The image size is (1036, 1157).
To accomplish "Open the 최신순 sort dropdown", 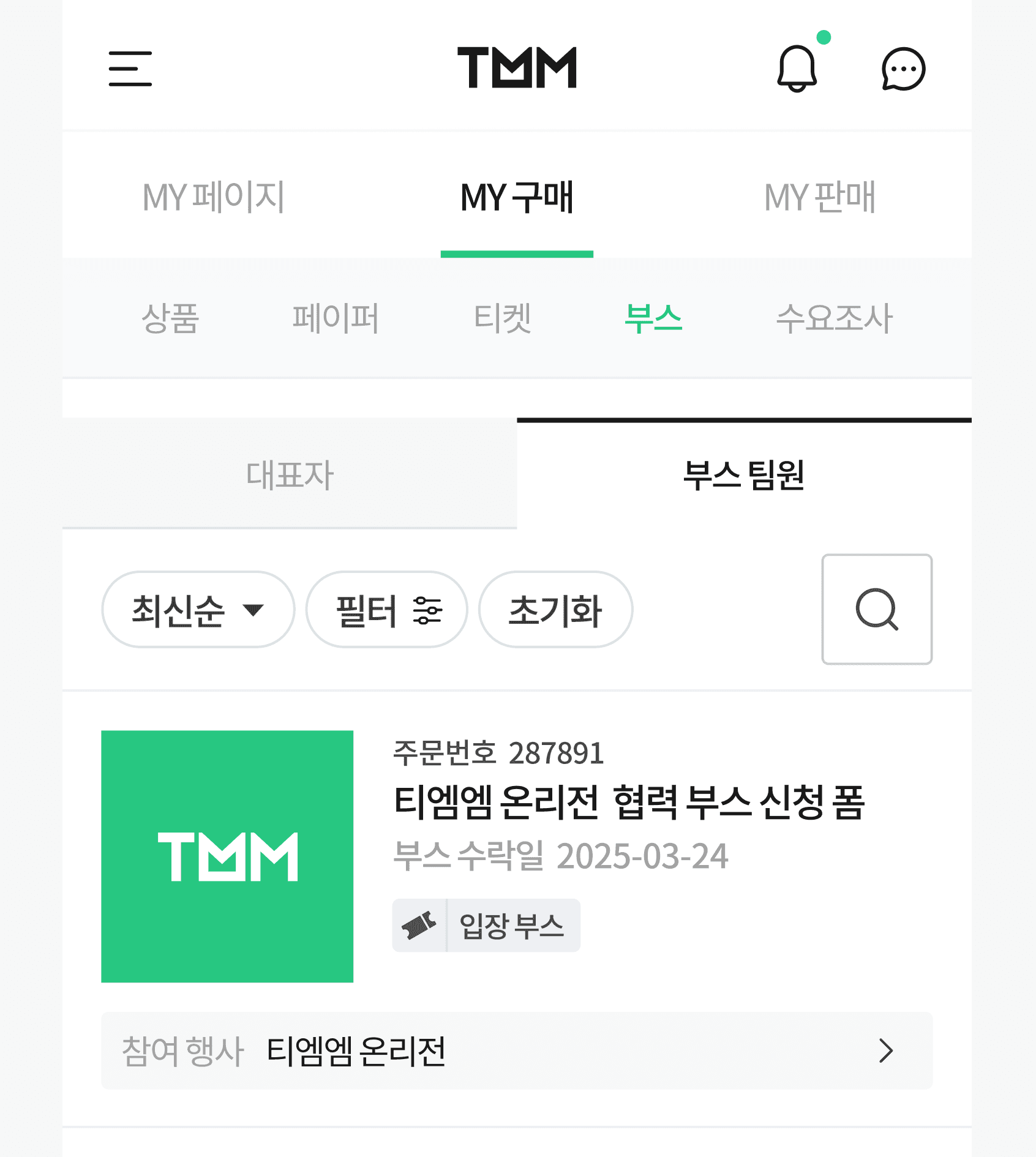I will [198, 610].
